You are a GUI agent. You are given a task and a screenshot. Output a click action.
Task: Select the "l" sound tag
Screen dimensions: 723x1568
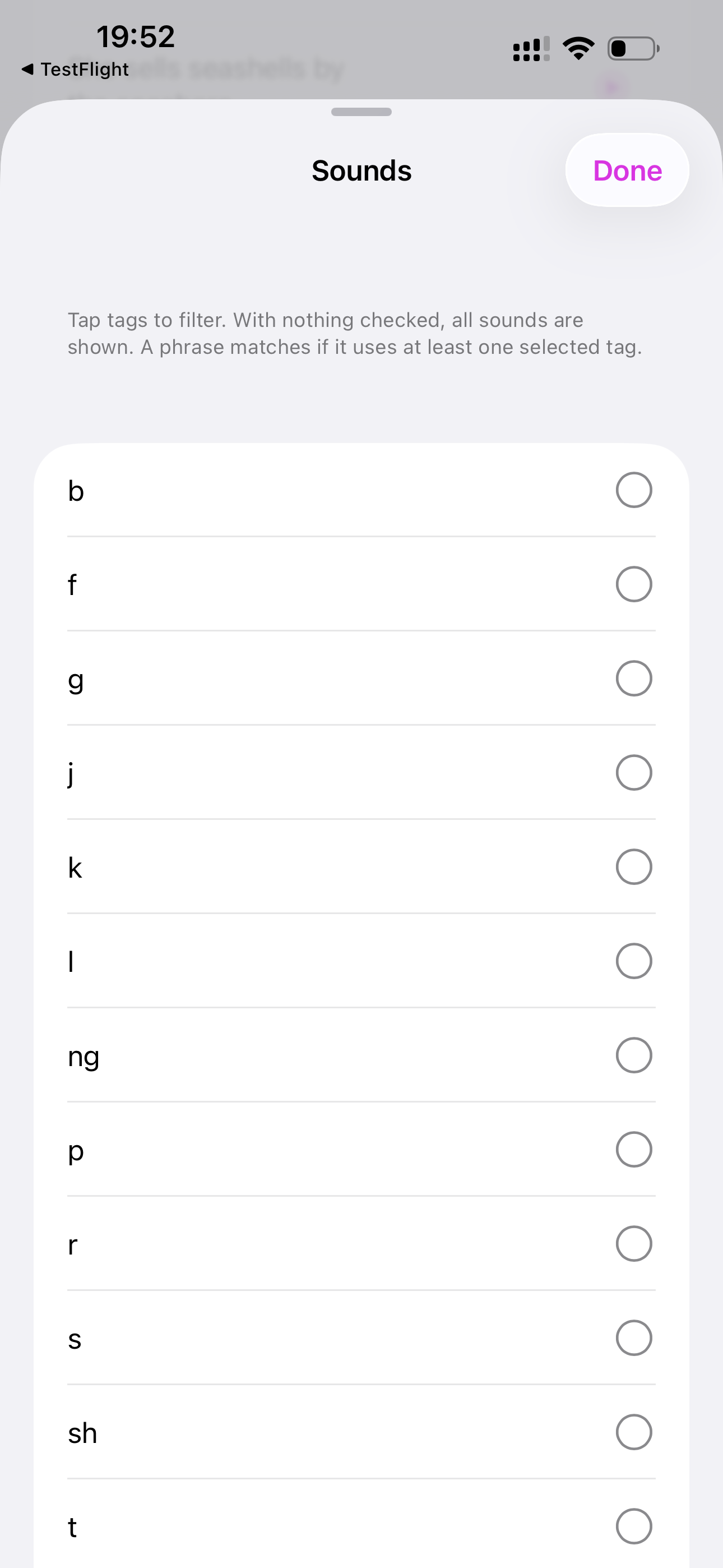[x=633, y=961]
